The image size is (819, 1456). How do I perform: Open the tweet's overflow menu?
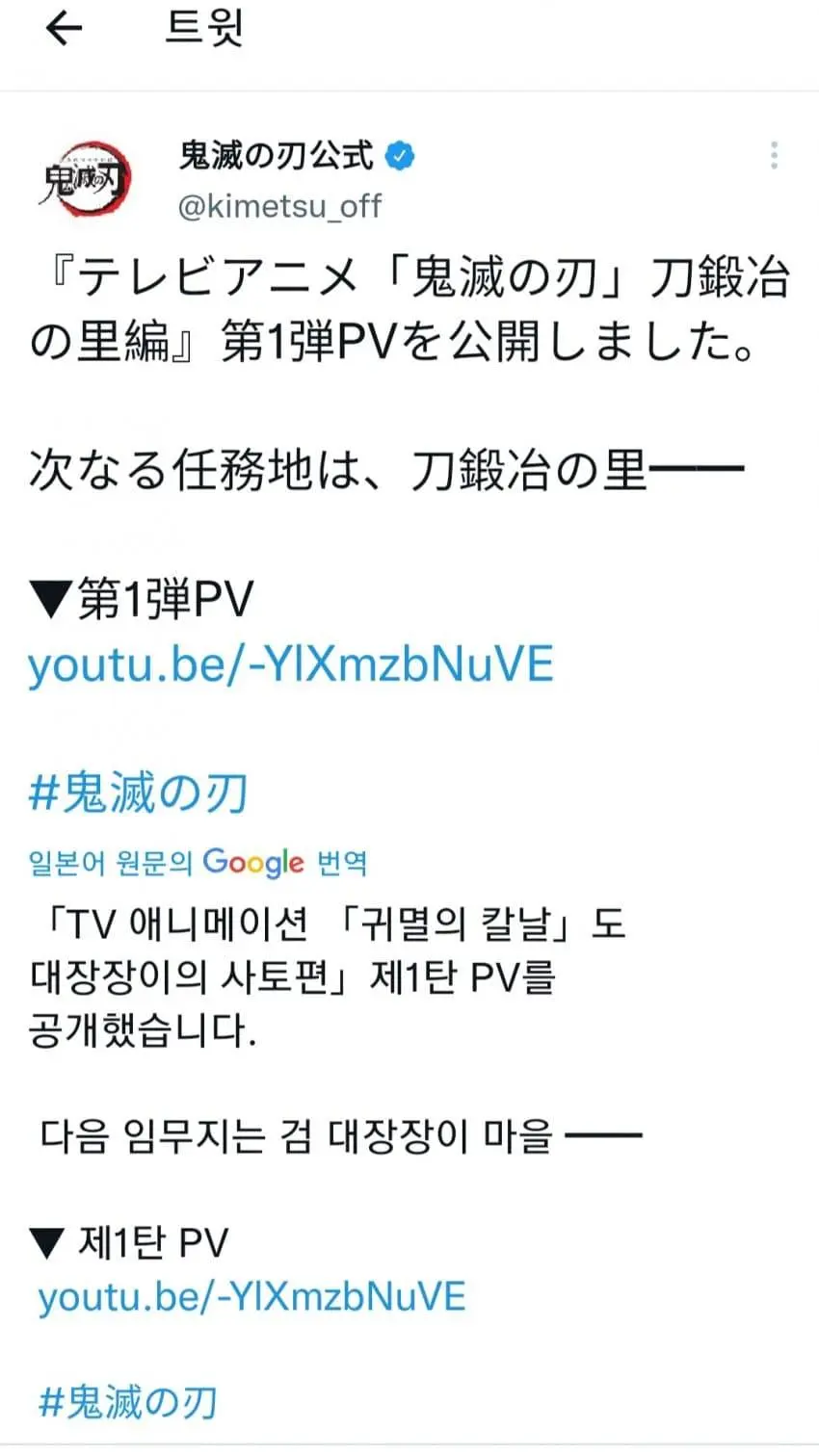click(774, 155)
